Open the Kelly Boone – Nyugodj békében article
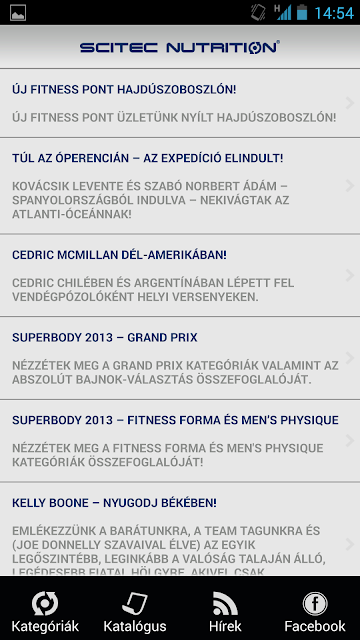This screenshot has height=640, width=360. 180,529
